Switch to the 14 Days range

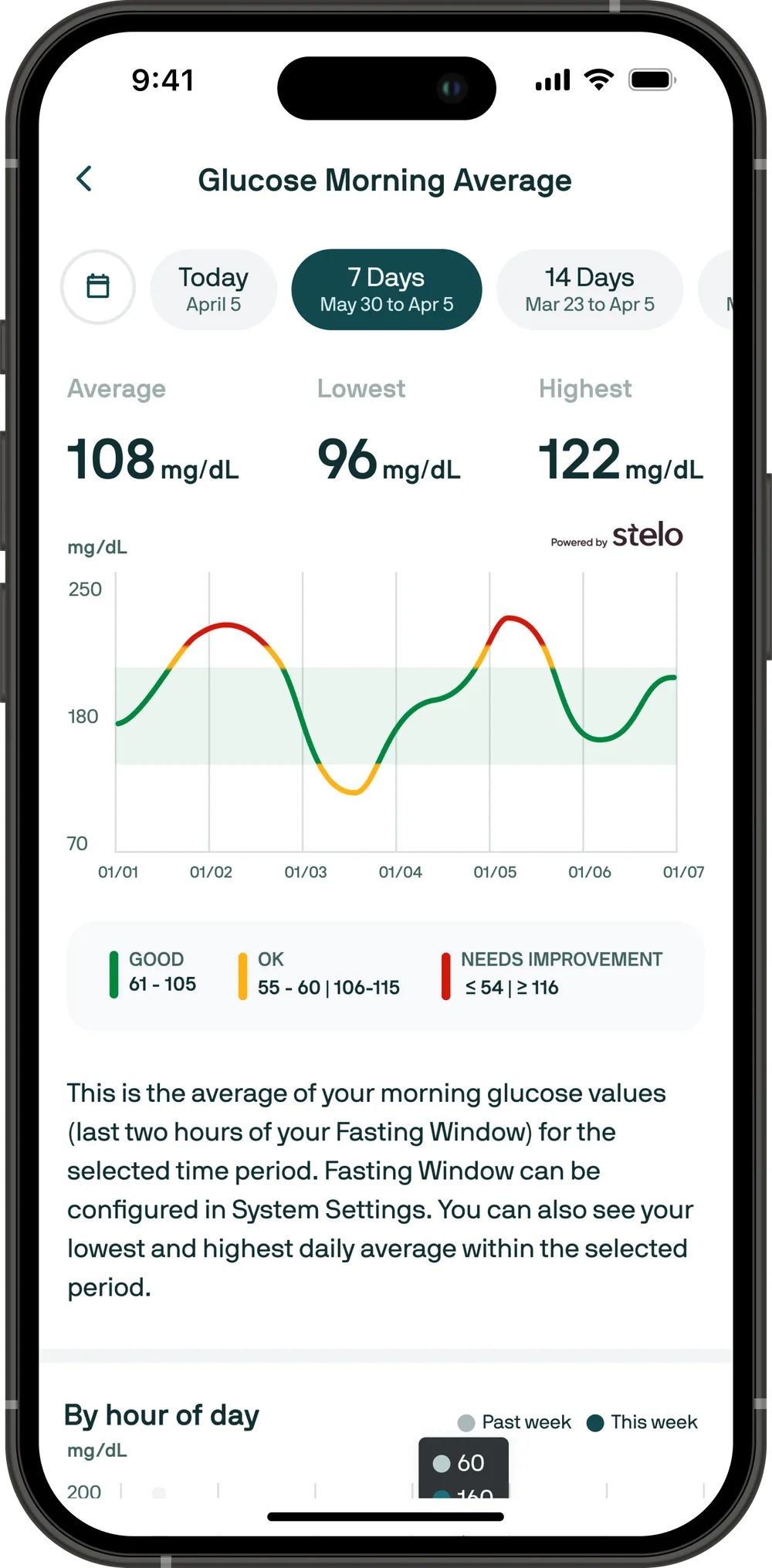point(590,289)
